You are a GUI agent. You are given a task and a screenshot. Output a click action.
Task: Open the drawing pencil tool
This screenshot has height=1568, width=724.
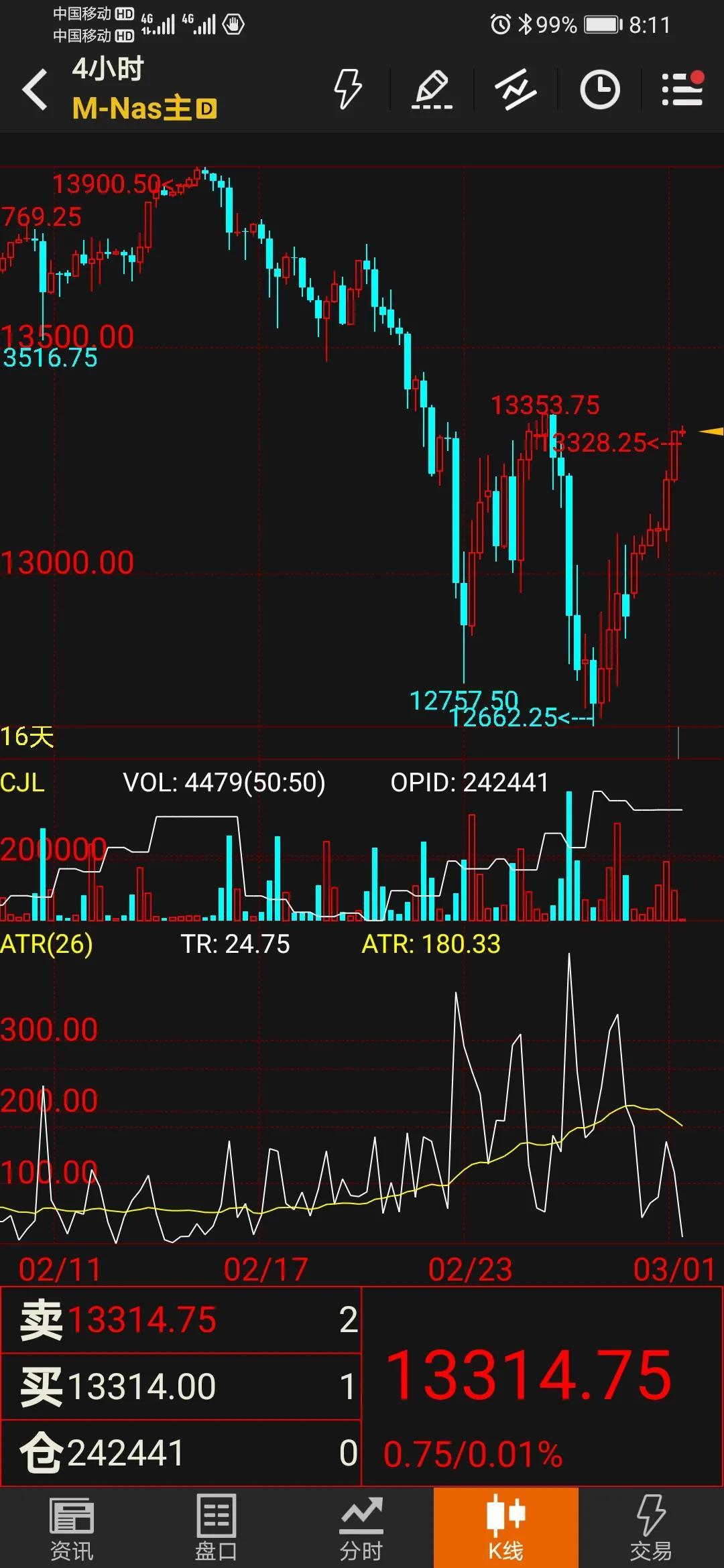(x=432, y=89)
